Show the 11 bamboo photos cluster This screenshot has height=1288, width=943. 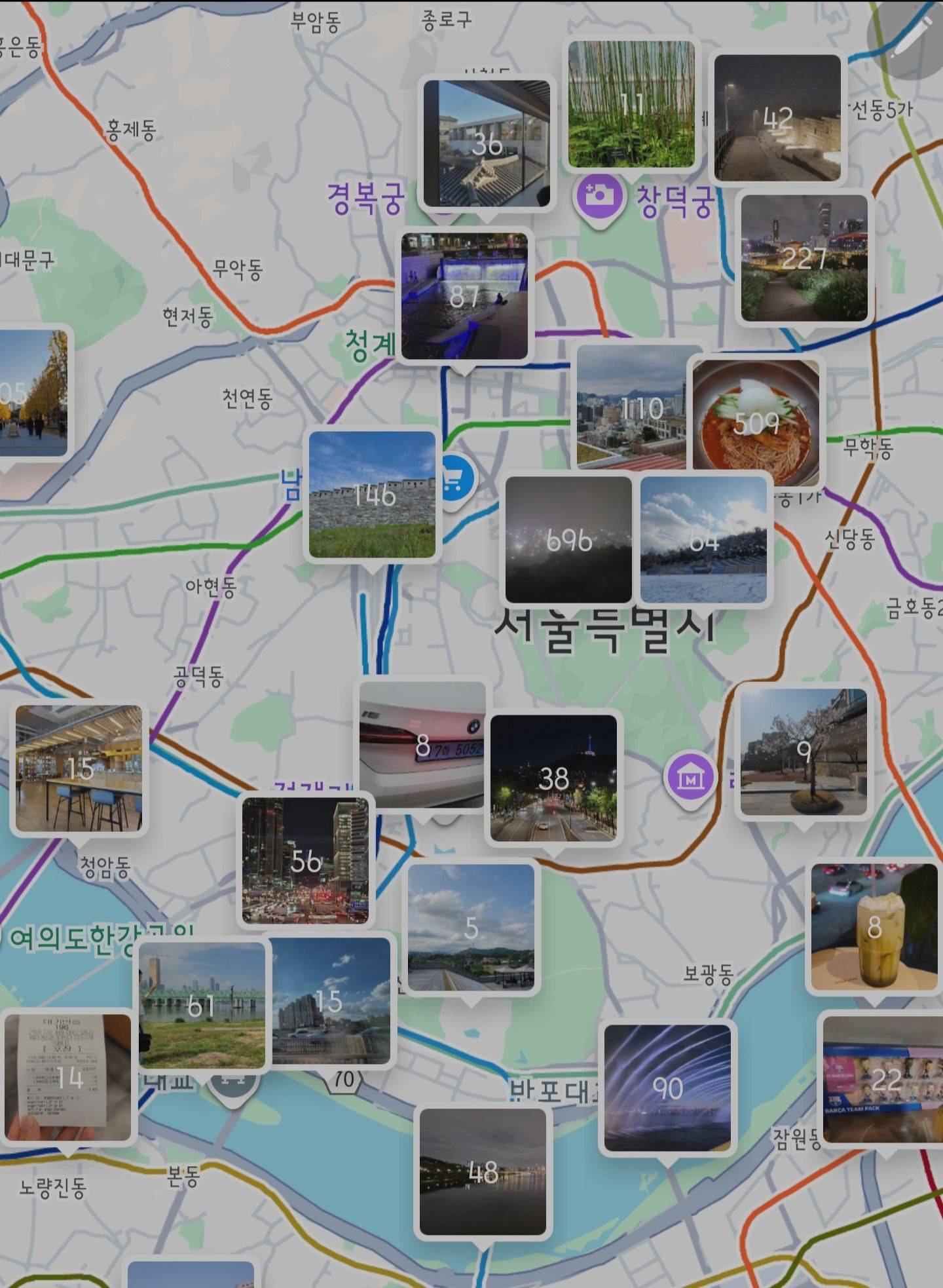[x=631, y=104]
